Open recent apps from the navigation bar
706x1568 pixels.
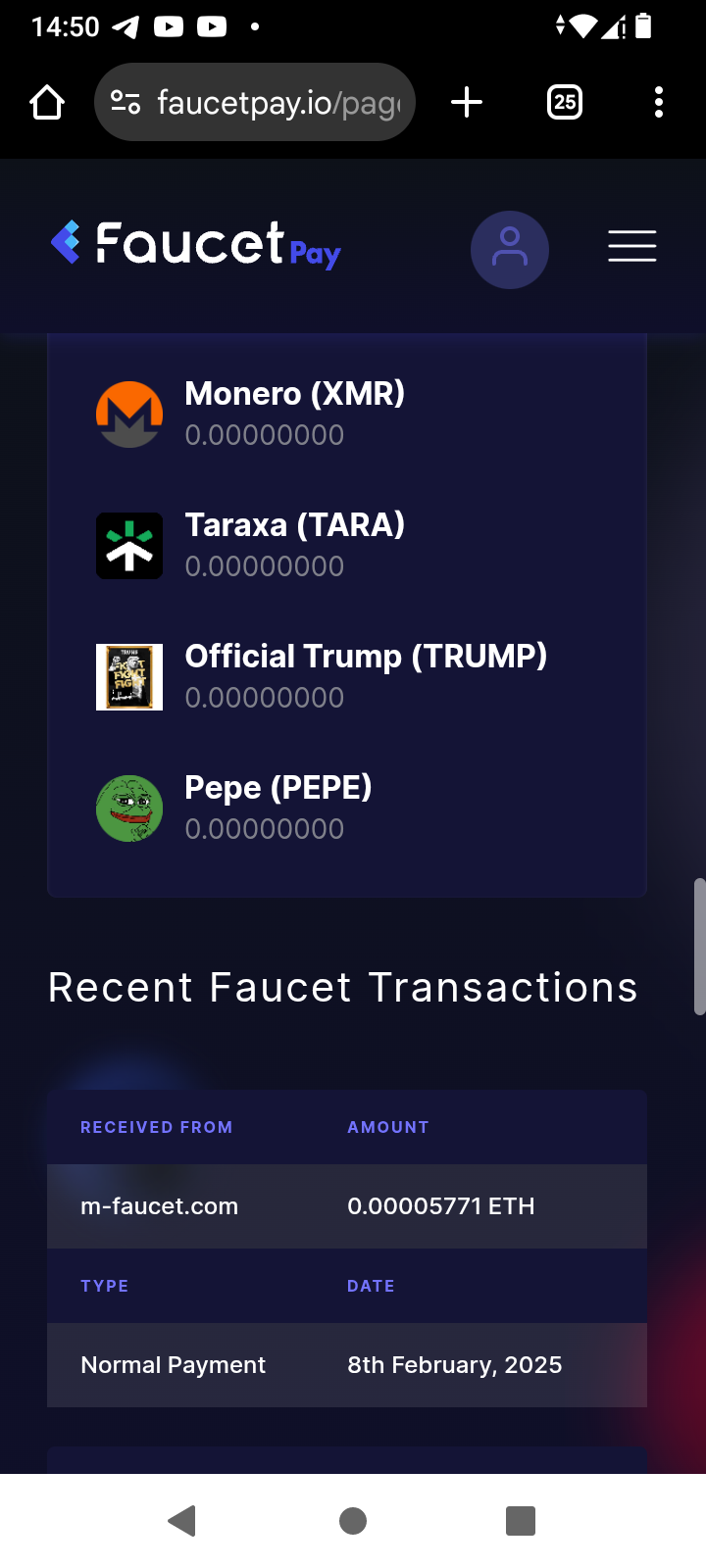tap(520, 1520)
